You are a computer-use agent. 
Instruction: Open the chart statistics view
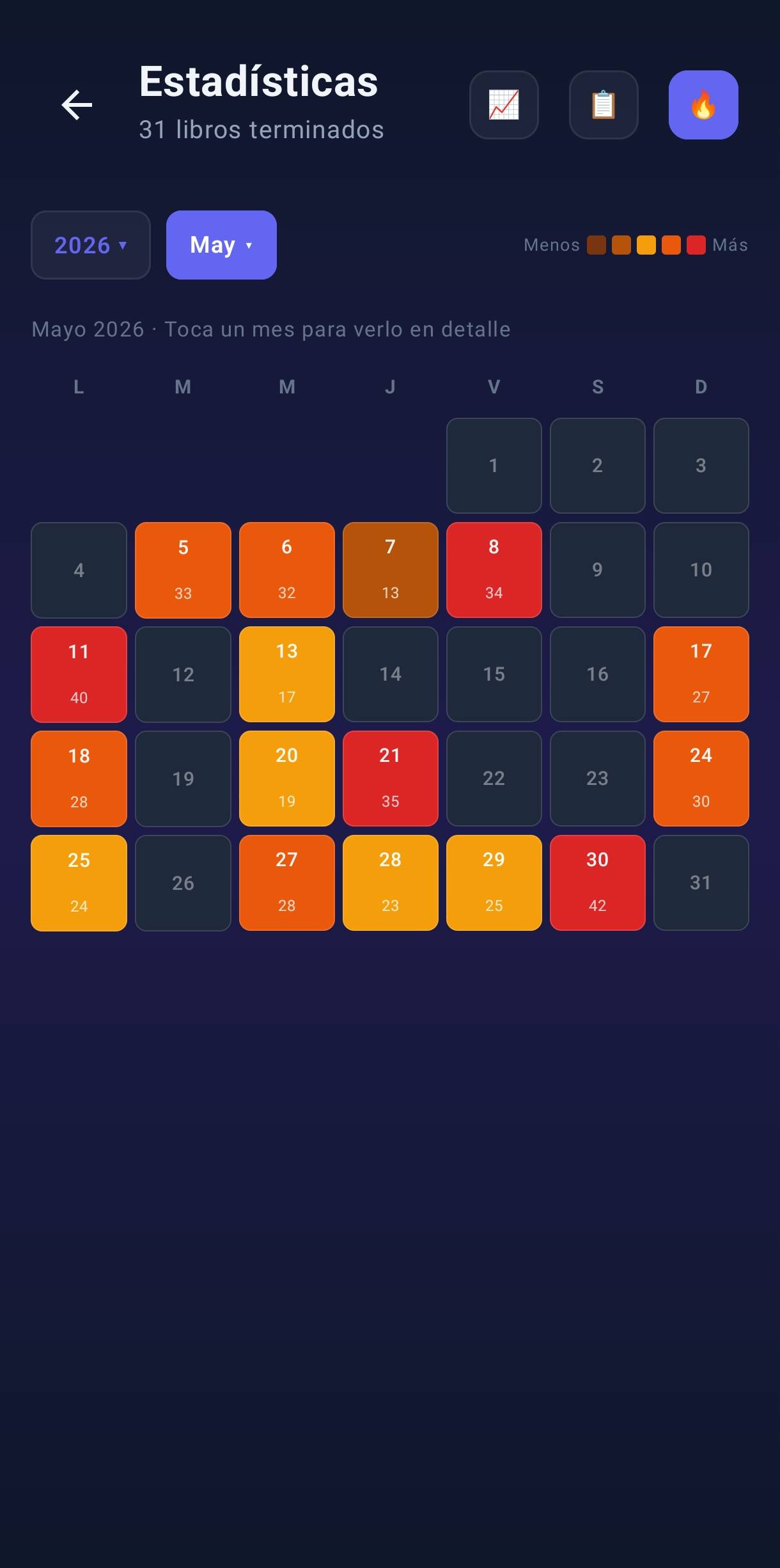(504, 105)
